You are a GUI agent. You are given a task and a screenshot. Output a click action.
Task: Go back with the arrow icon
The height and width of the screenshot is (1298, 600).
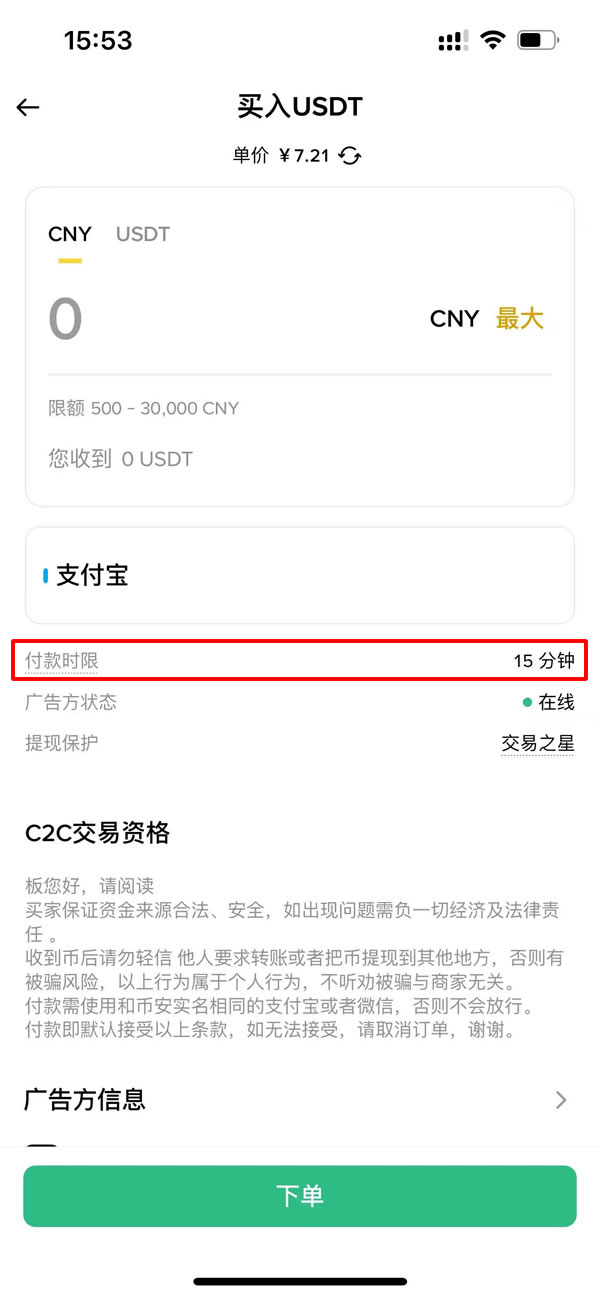pos(28,107)
